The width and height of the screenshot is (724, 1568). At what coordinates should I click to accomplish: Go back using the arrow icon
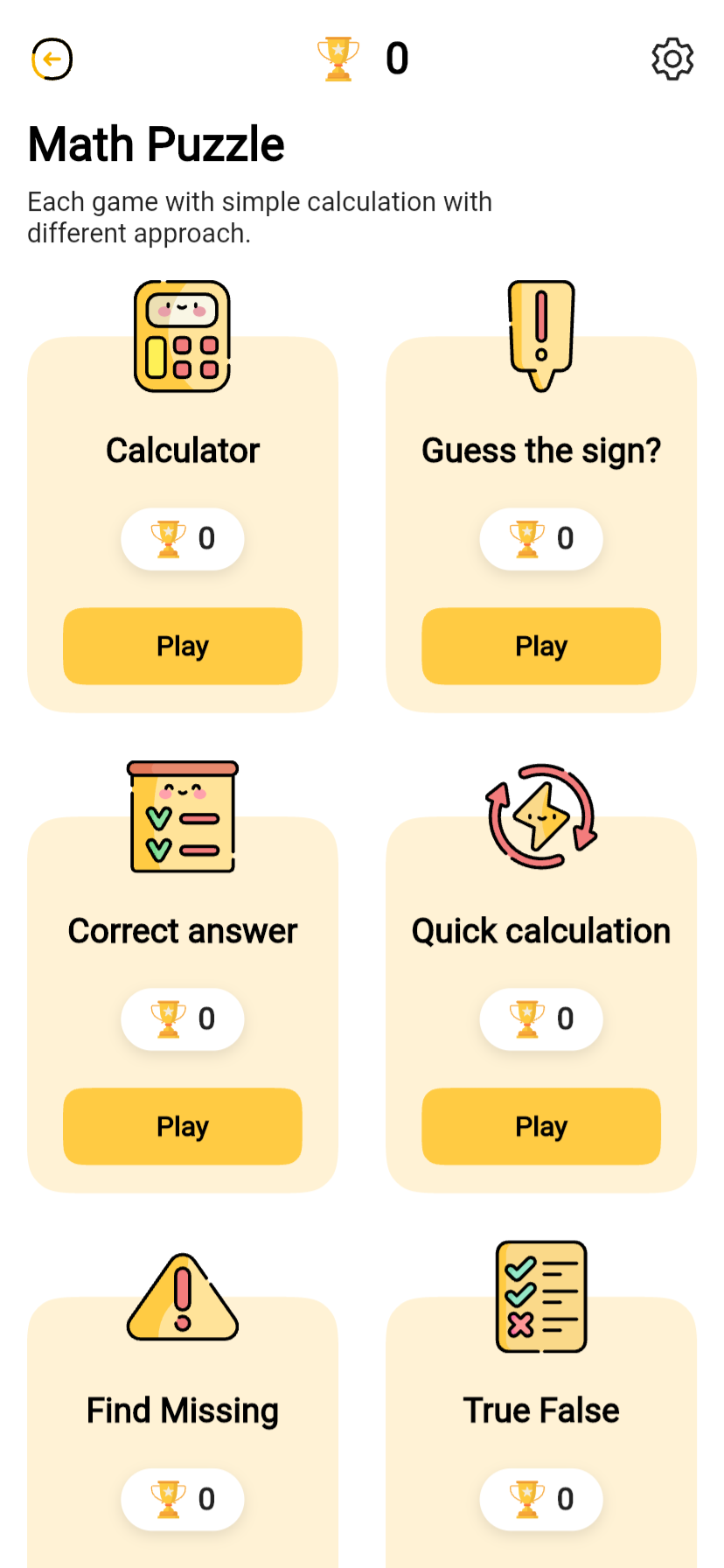(x=52, y=59)
